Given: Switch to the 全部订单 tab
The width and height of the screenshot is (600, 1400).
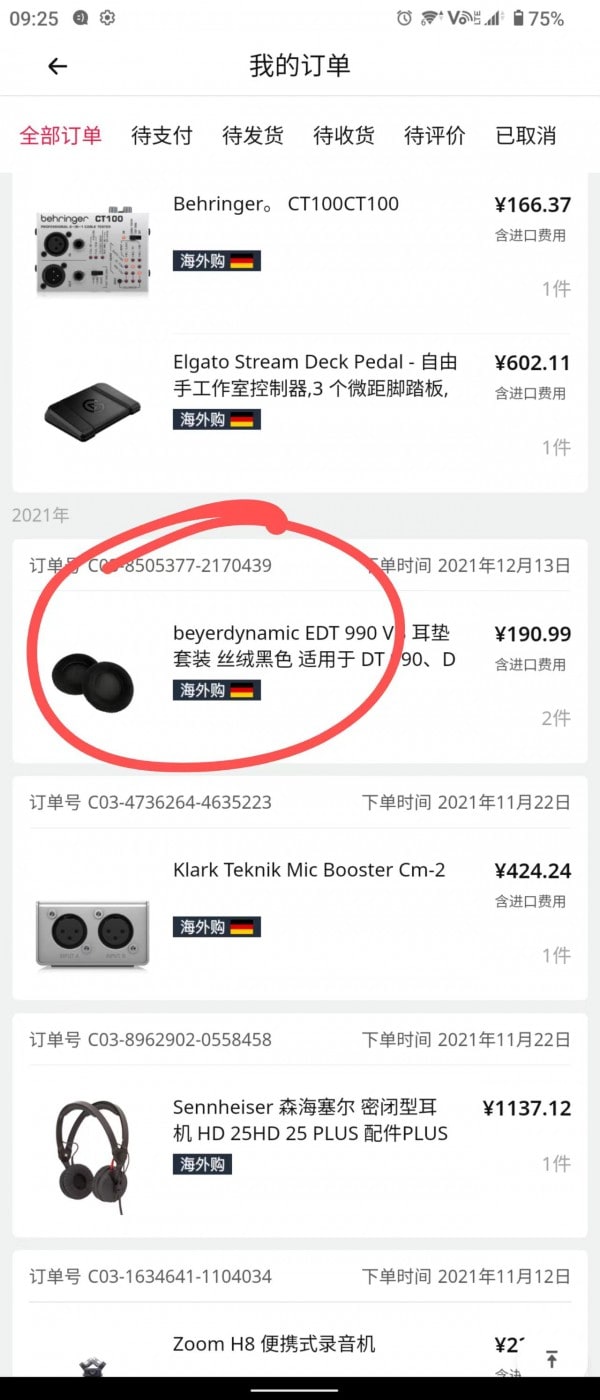Looking at the screenshot, I should tap(61, 136).
